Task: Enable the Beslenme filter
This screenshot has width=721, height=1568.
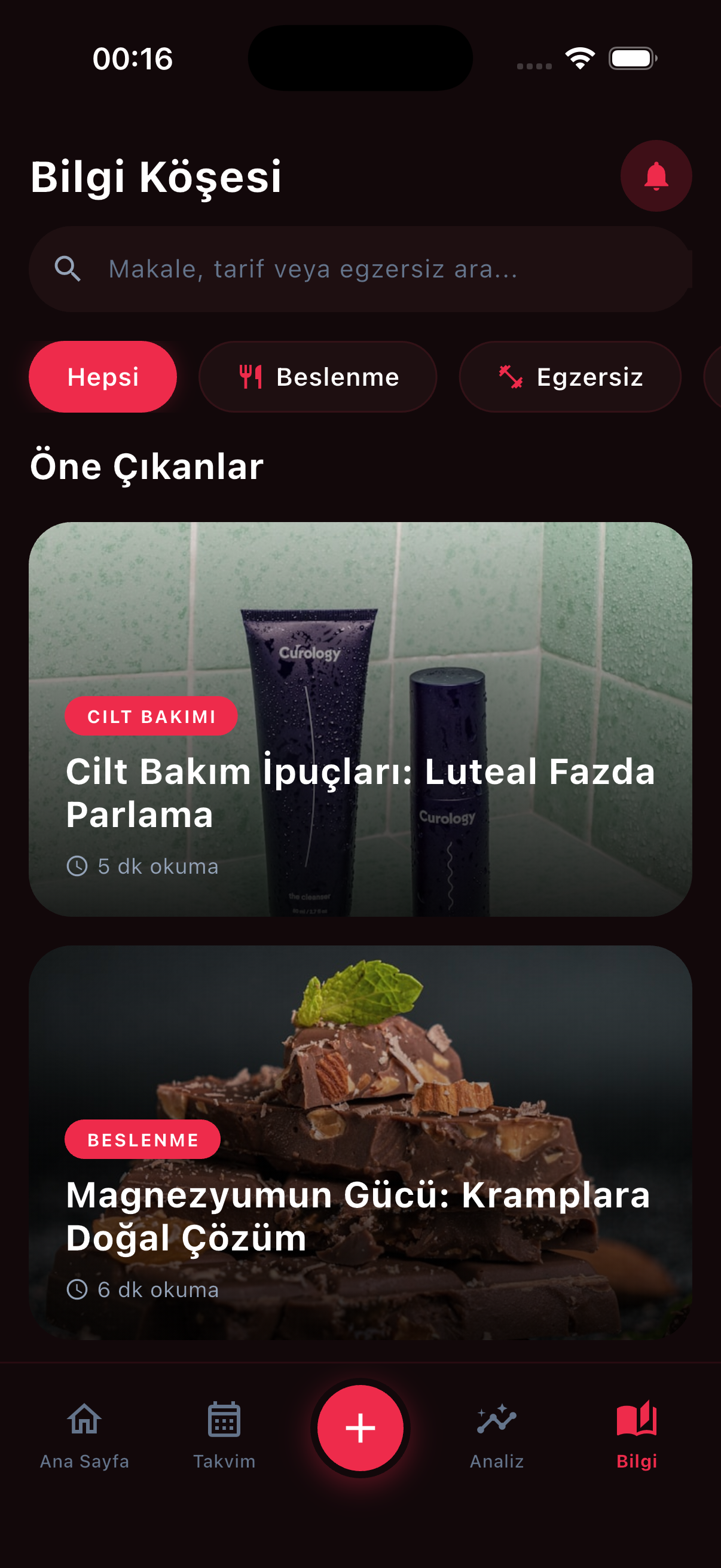Action: [x=317, y=376]
